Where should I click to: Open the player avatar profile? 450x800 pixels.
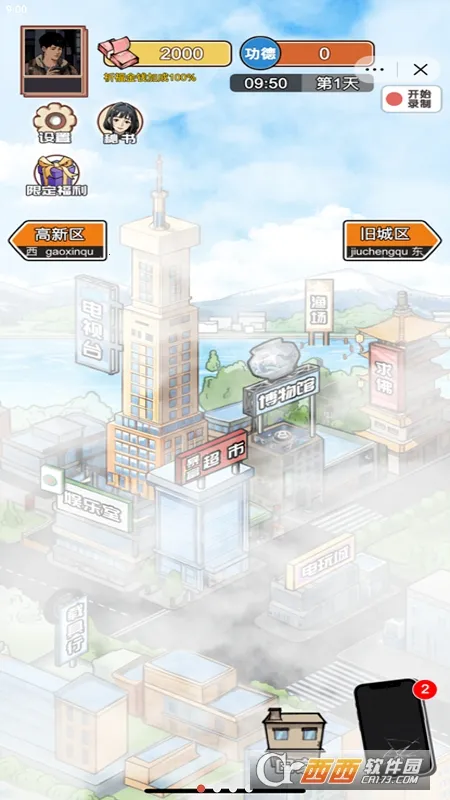(x=54, y=61)
